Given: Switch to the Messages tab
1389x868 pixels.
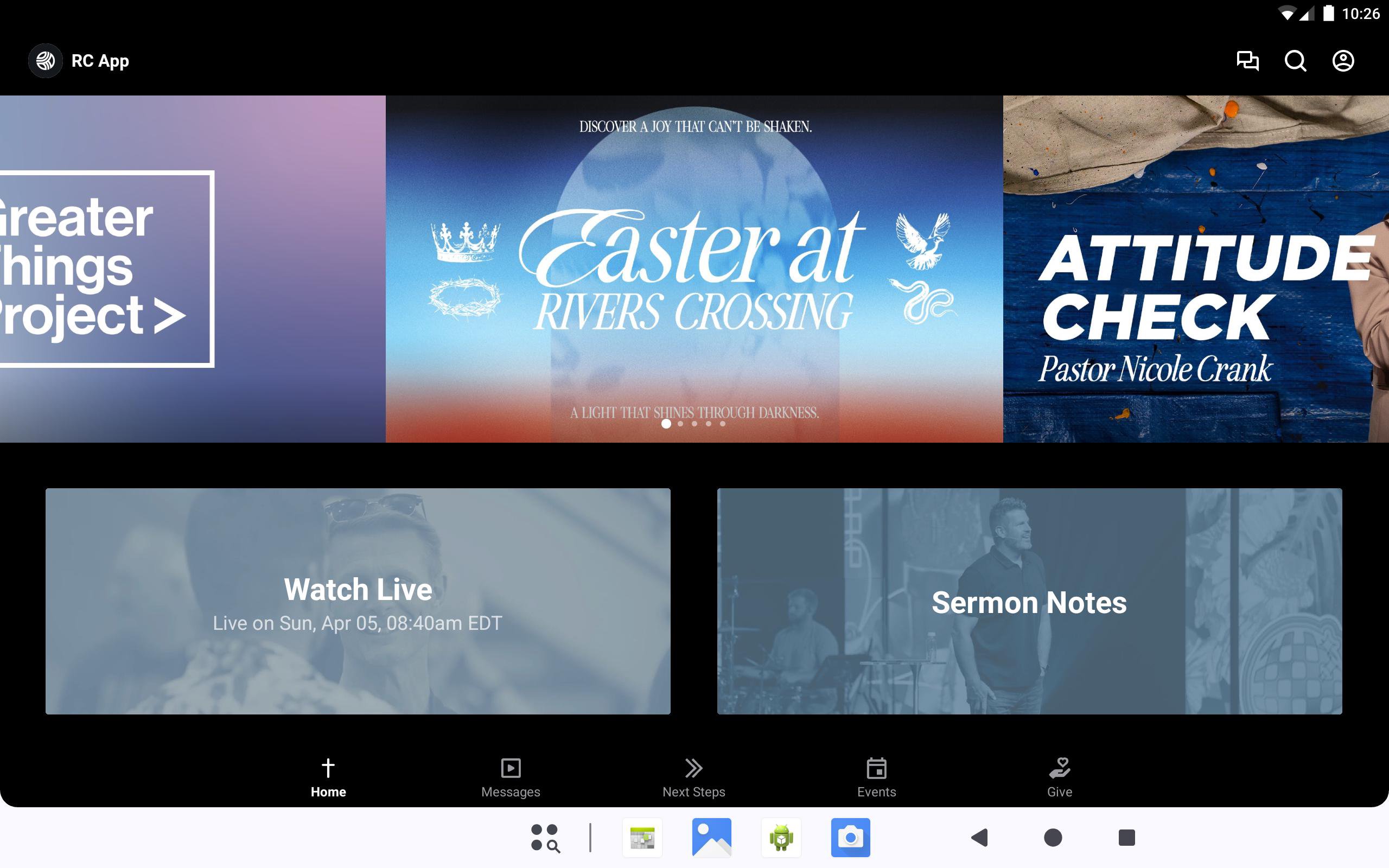Looking at the screenshot, I should (510, 777).
